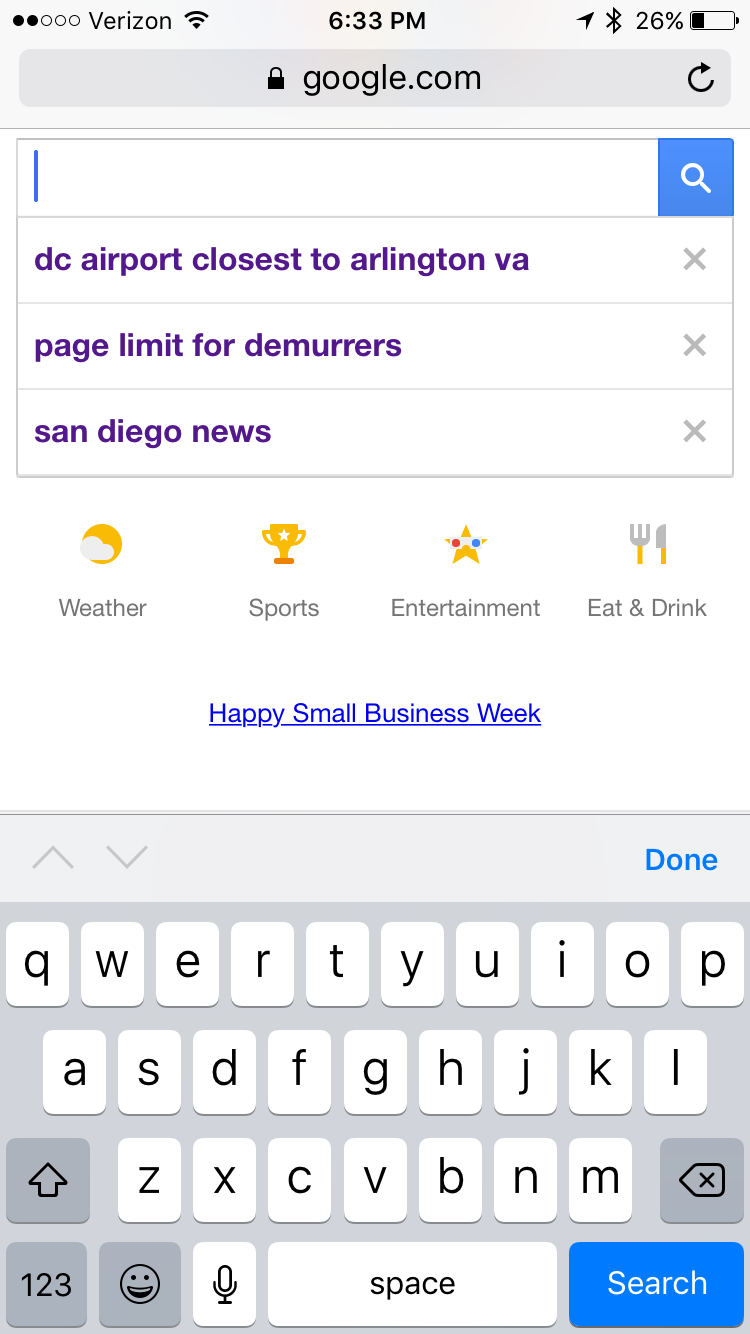Open the emoji keyboard
Screen dimensions: 750x1334
[140, 1283]
